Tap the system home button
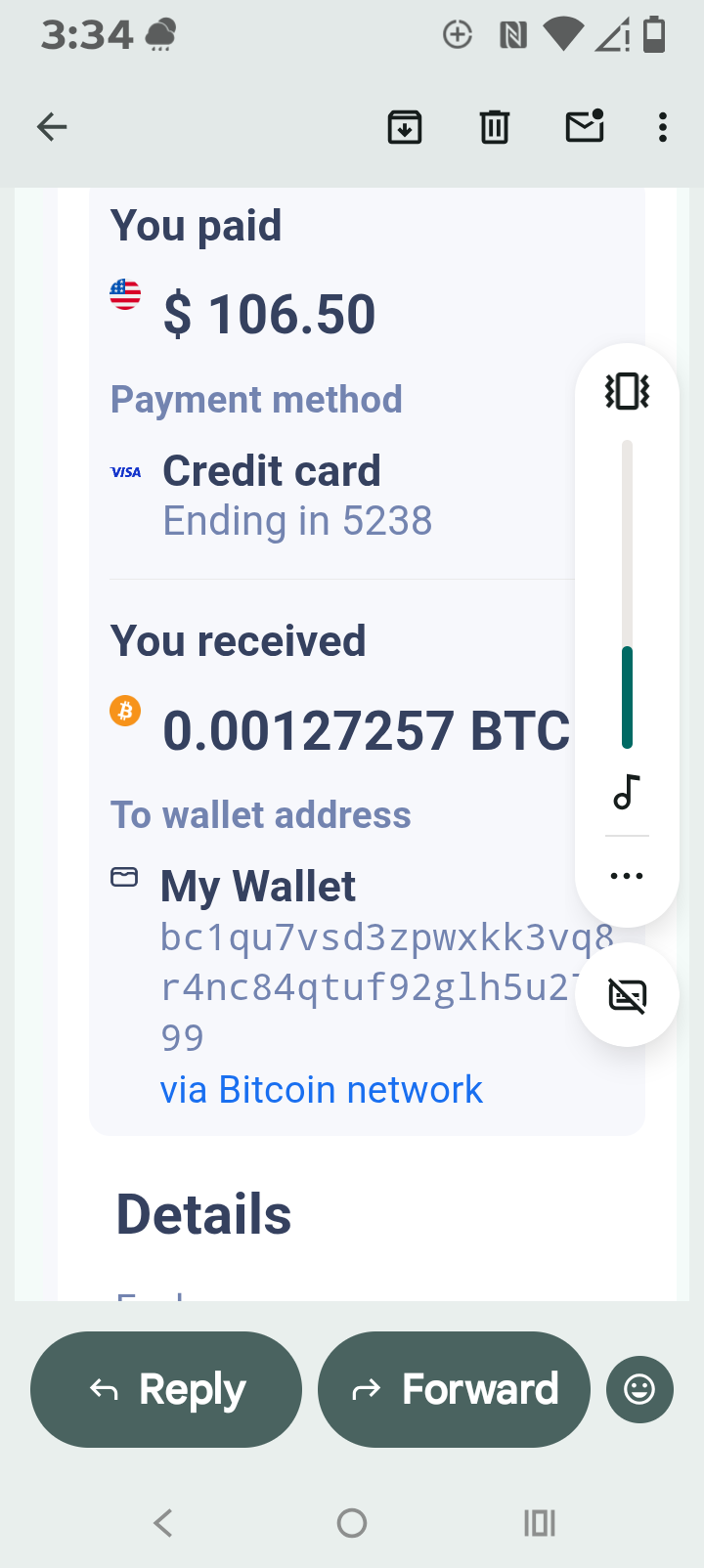Viewport: 704px width, 1568px height. point(352,1522)
